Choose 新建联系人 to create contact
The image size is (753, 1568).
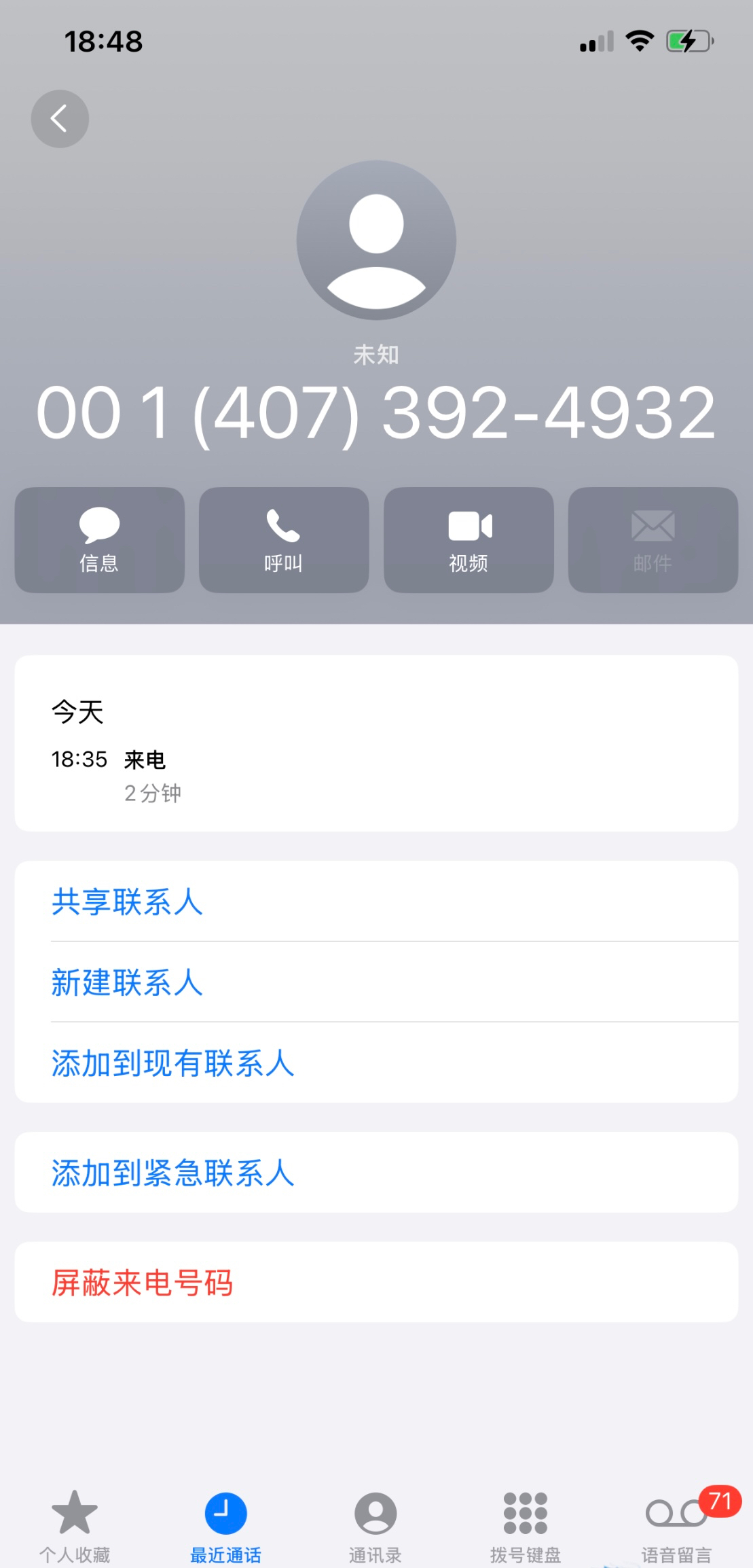point(128,982)
